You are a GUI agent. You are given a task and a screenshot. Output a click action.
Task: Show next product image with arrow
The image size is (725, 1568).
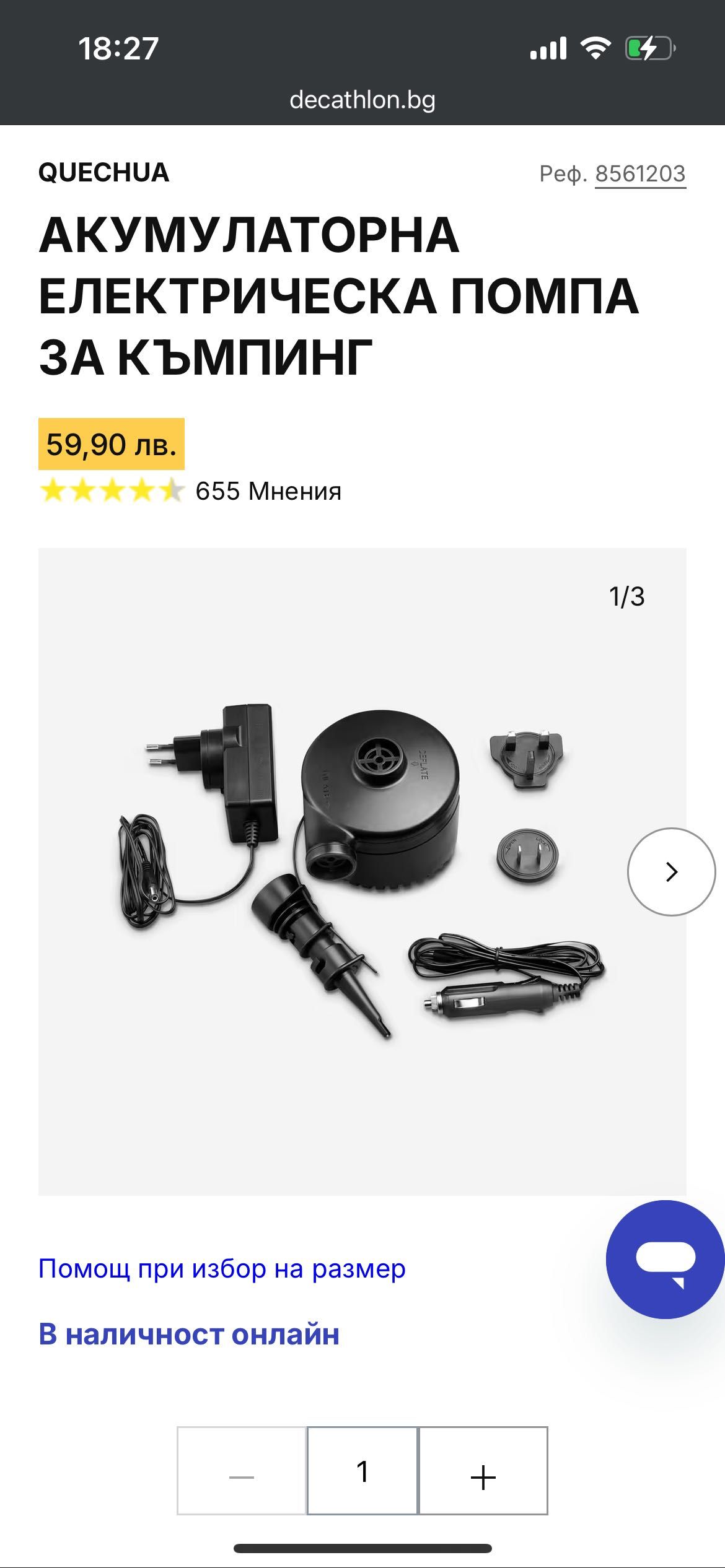671,871
